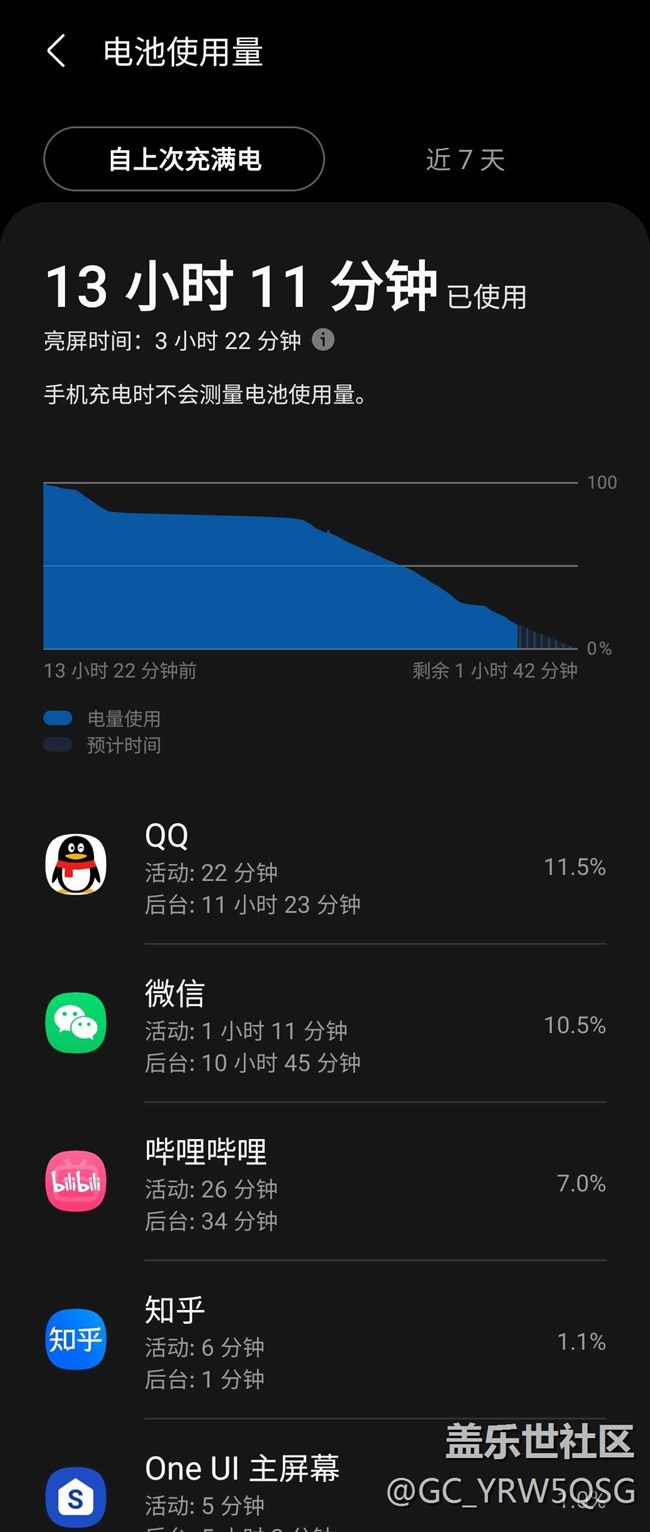Go back from 电池使用量
The image size is (650, 1532).
[x=57, y=51]
